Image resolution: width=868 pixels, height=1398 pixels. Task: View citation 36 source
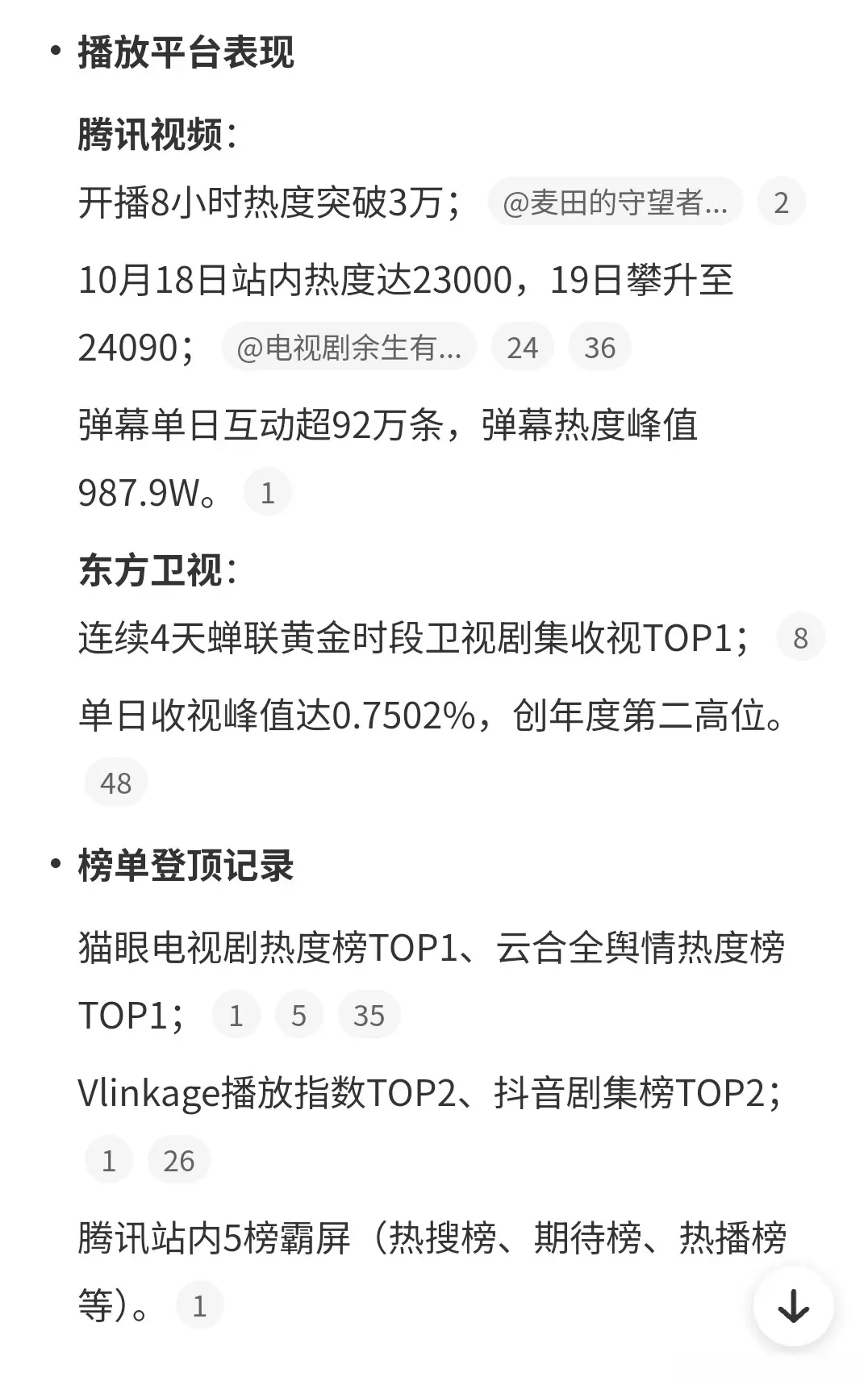599,348
